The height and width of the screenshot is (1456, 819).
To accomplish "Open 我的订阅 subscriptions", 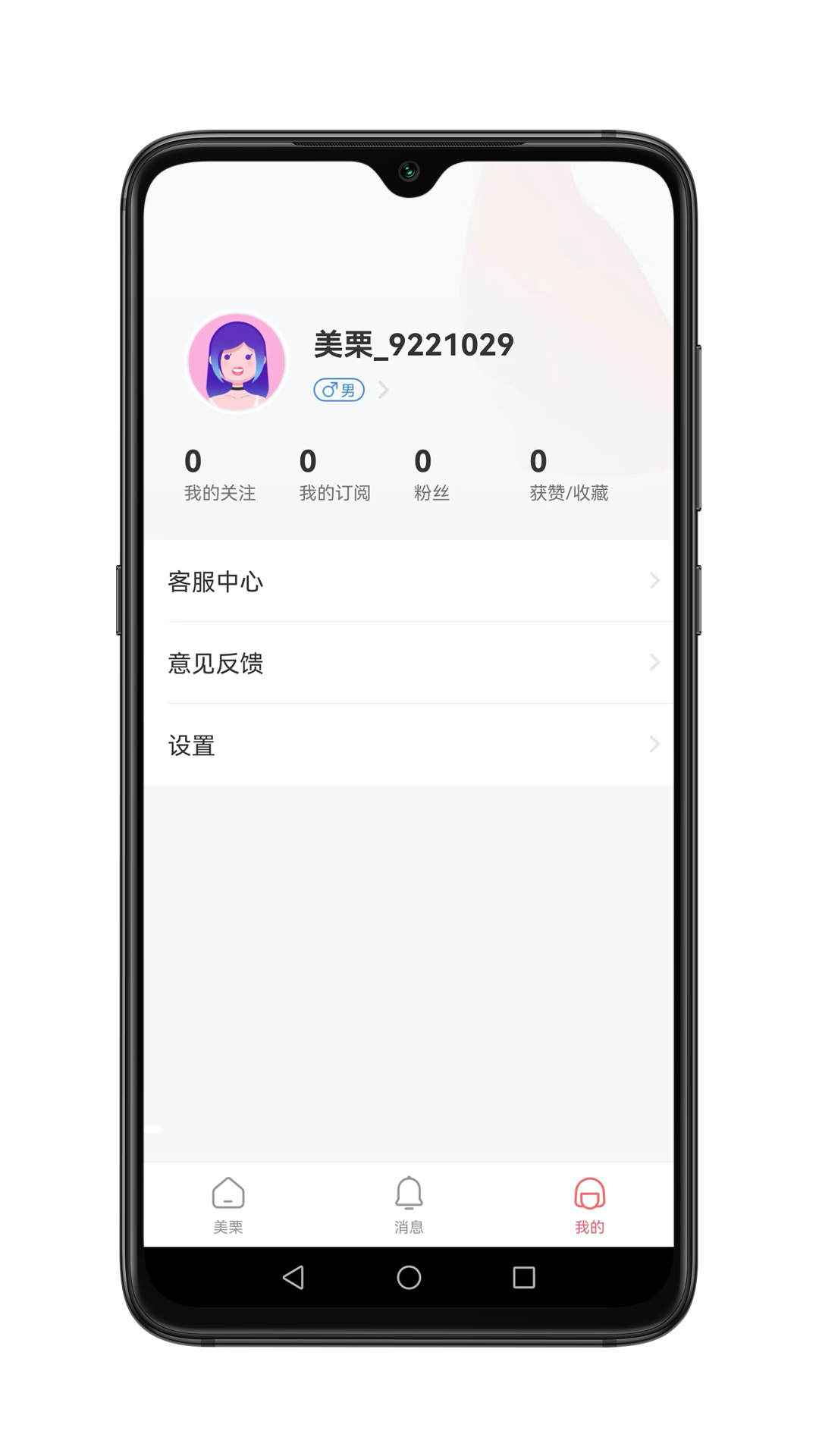I will 334,475.
